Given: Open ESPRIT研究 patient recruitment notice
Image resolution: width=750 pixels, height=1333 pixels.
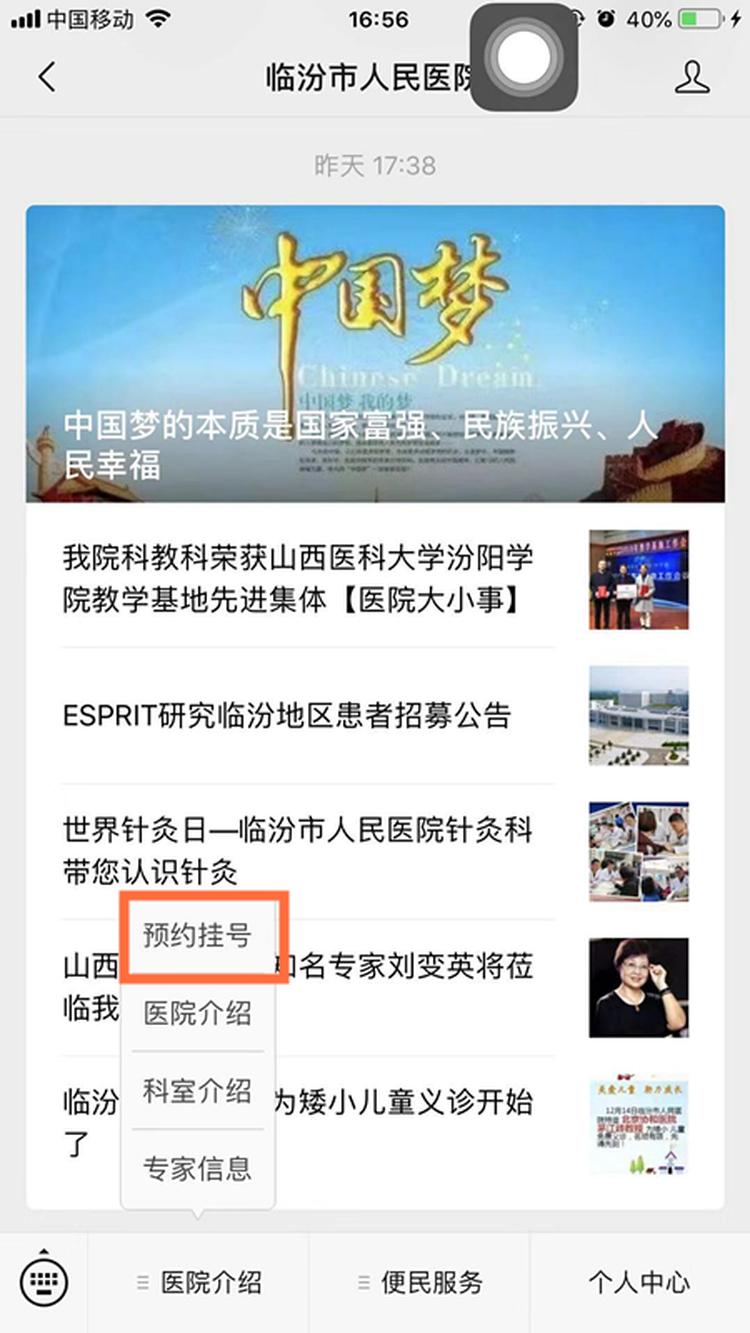Looking at the screenshot, I should tap(375, 715).
